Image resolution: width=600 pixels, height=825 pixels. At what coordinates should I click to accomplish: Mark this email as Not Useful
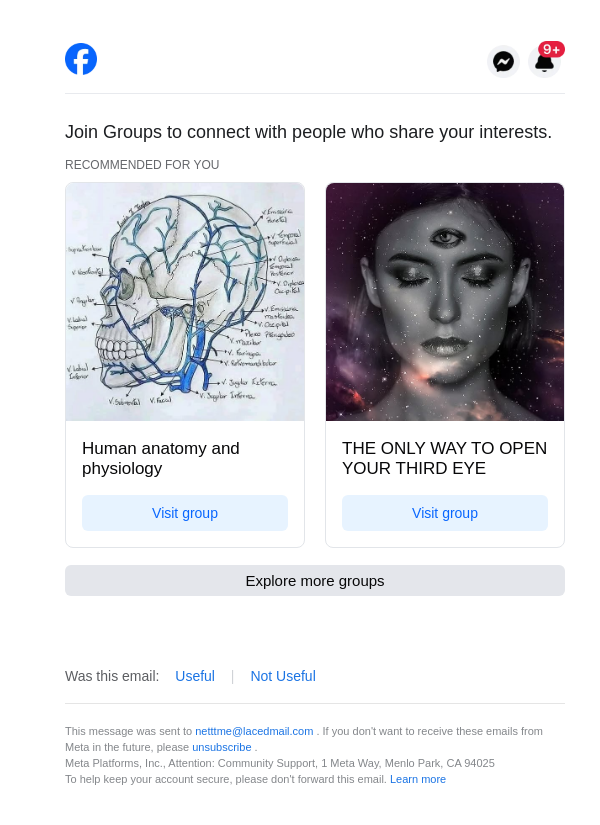click(283, 676)
